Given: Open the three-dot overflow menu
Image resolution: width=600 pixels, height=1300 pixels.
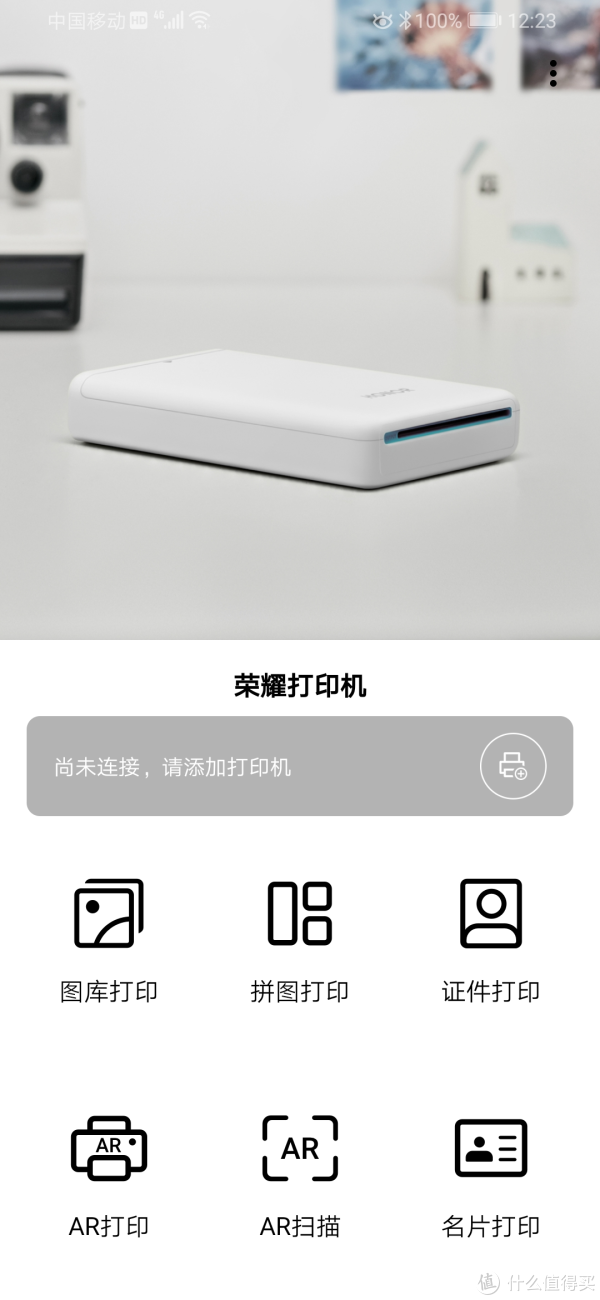Looking at the screenshot, I should (x=553, y=73).
